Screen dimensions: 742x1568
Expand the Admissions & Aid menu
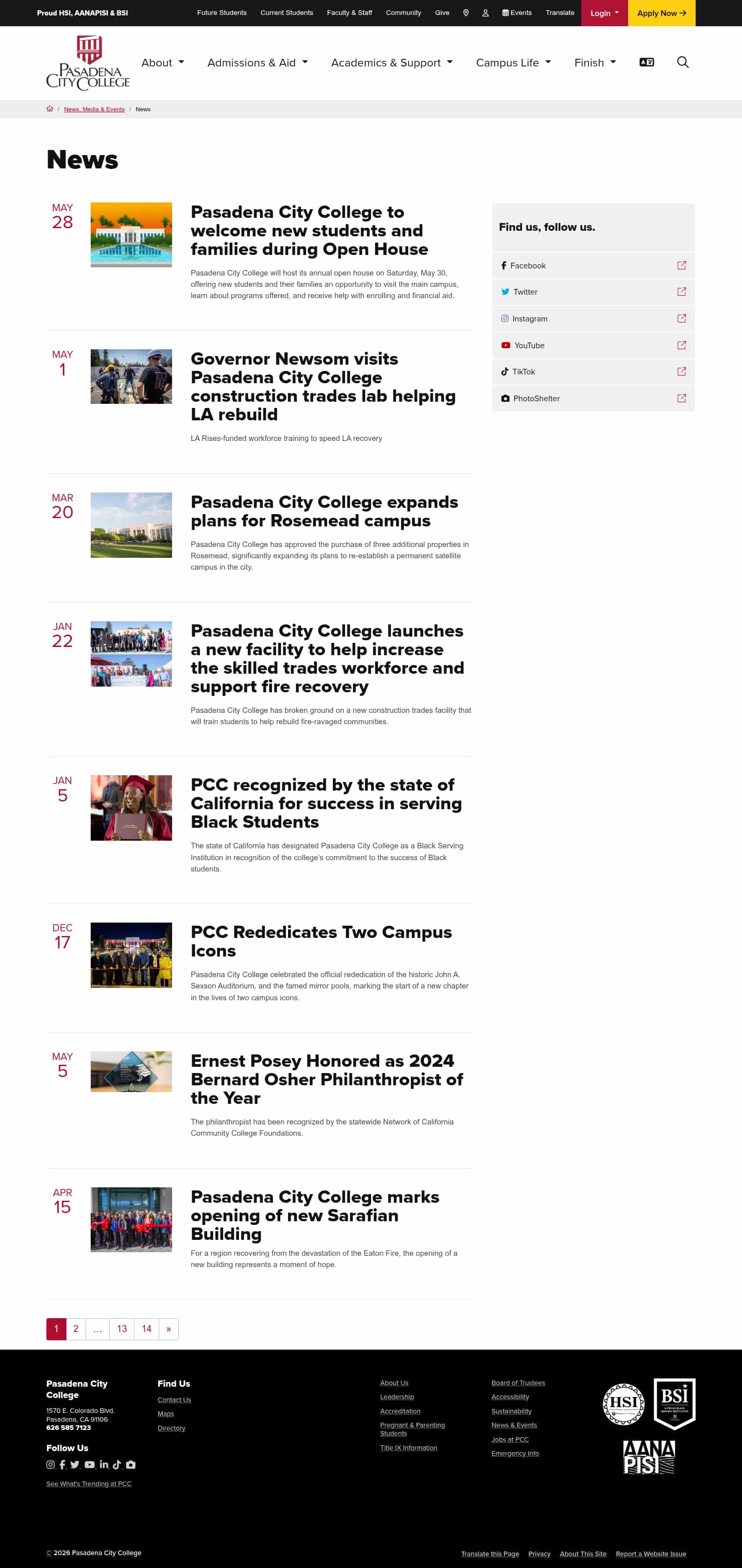pyautogui.click(x=258, y=63)
